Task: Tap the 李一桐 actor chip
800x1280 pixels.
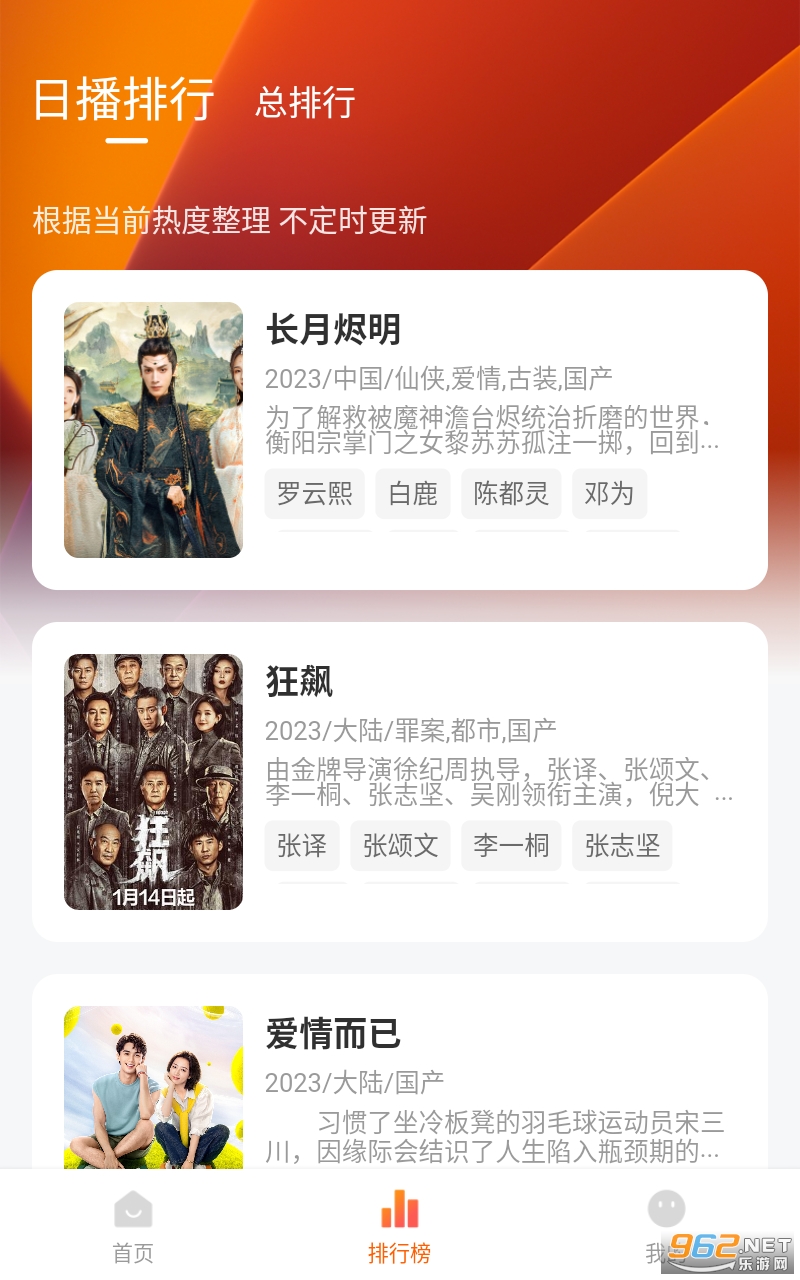Action: click(511, 845)
